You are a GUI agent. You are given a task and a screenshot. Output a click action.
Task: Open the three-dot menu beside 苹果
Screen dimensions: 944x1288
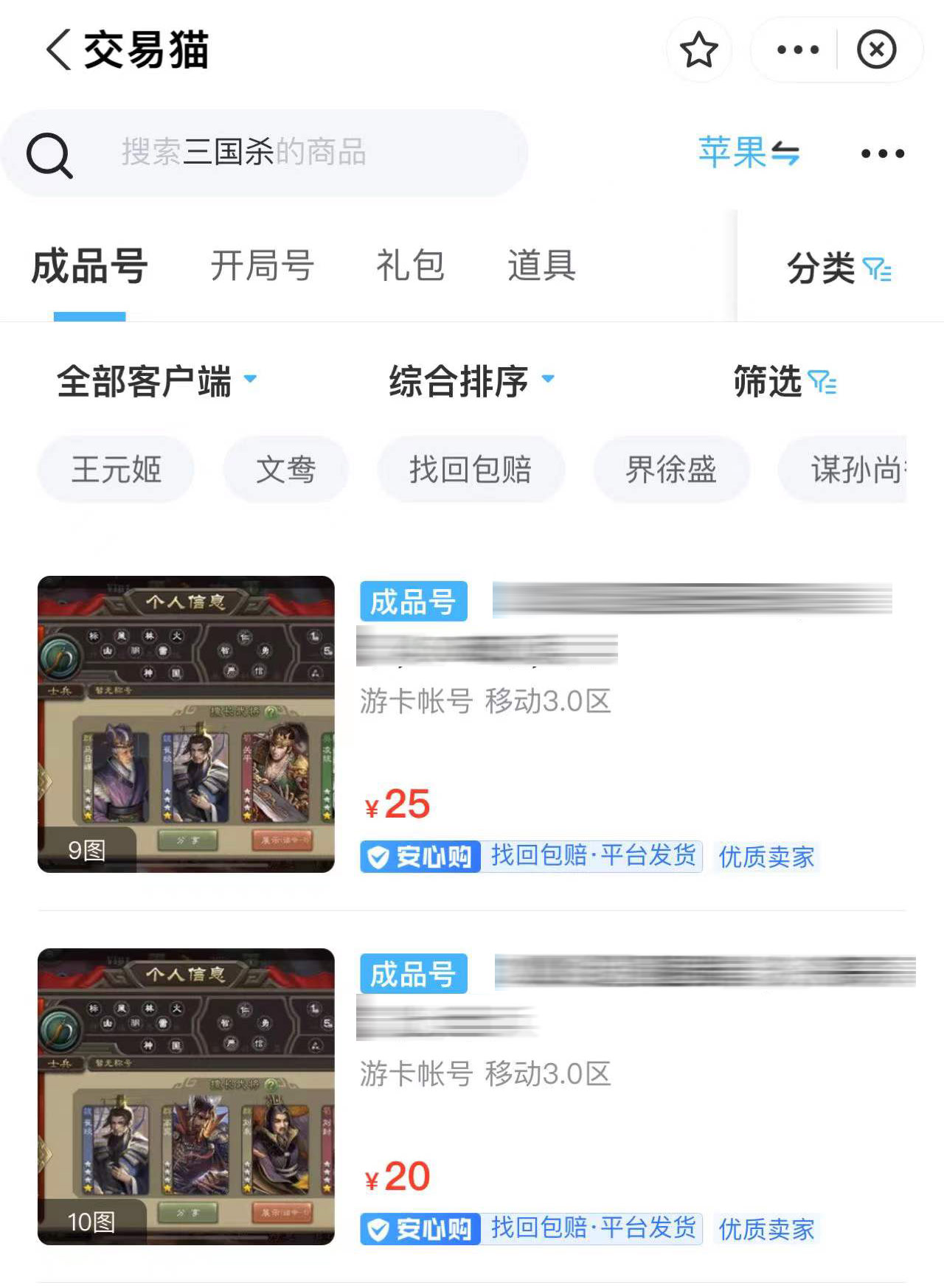[x=883, y=153]
